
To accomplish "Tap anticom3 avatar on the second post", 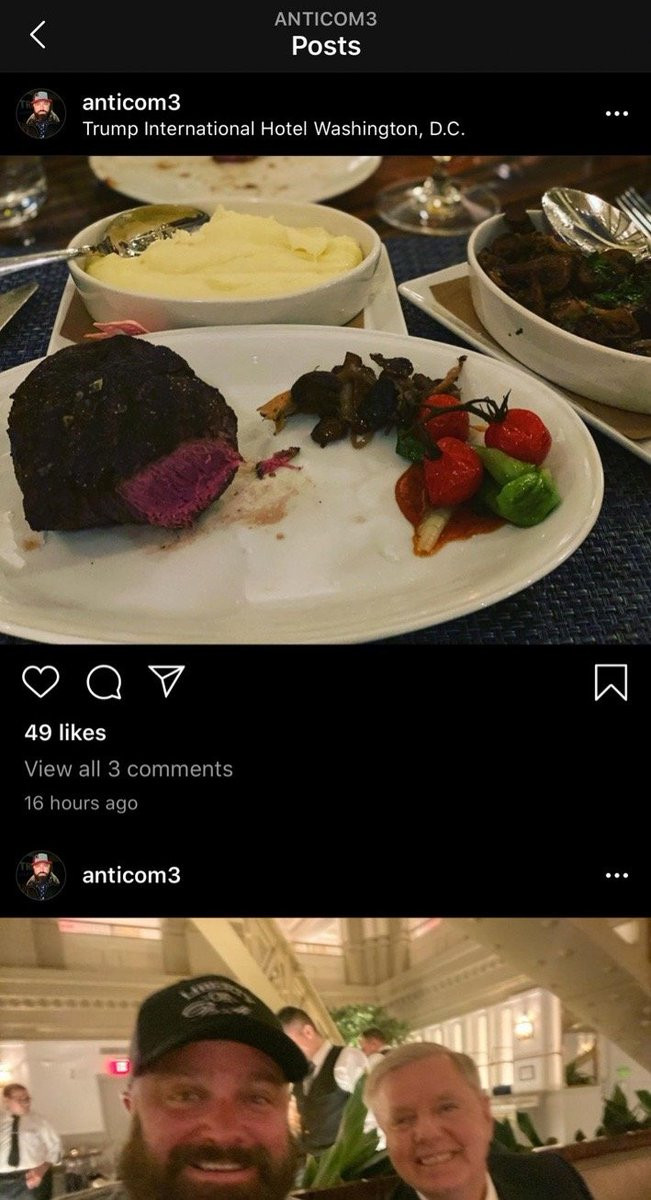I will pos(41,876).
